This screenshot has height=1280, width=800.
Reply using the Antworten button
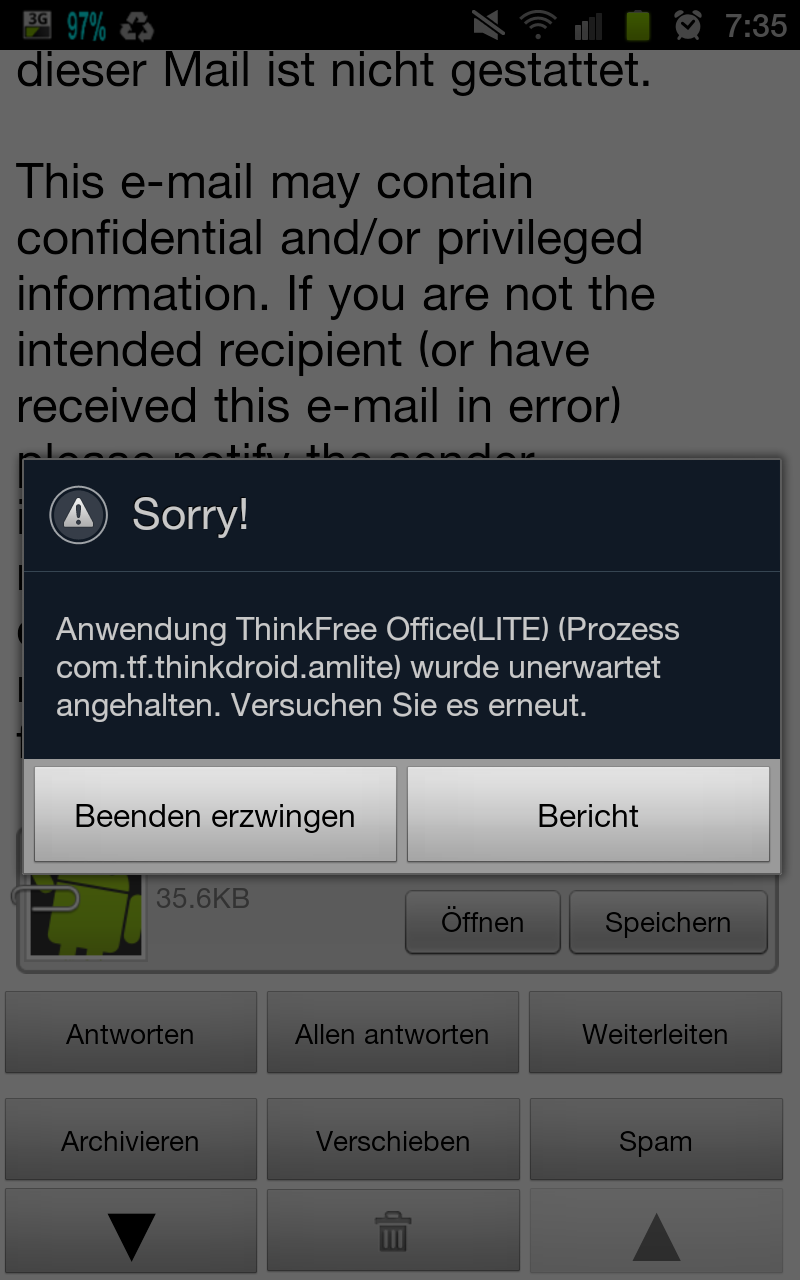[x=131, y=1033]
